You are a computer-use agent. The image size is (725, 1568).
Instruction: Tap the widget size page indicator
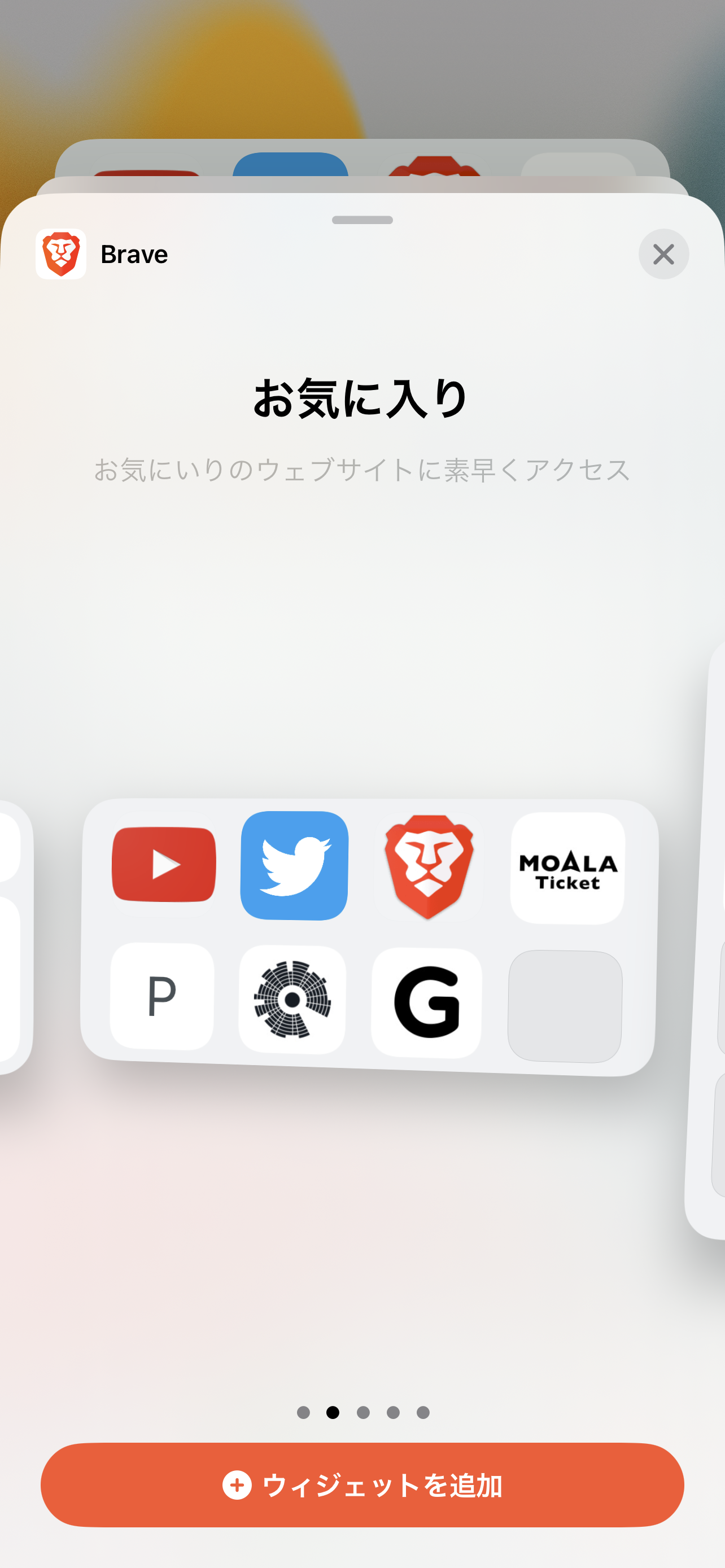pos(363,1412)
